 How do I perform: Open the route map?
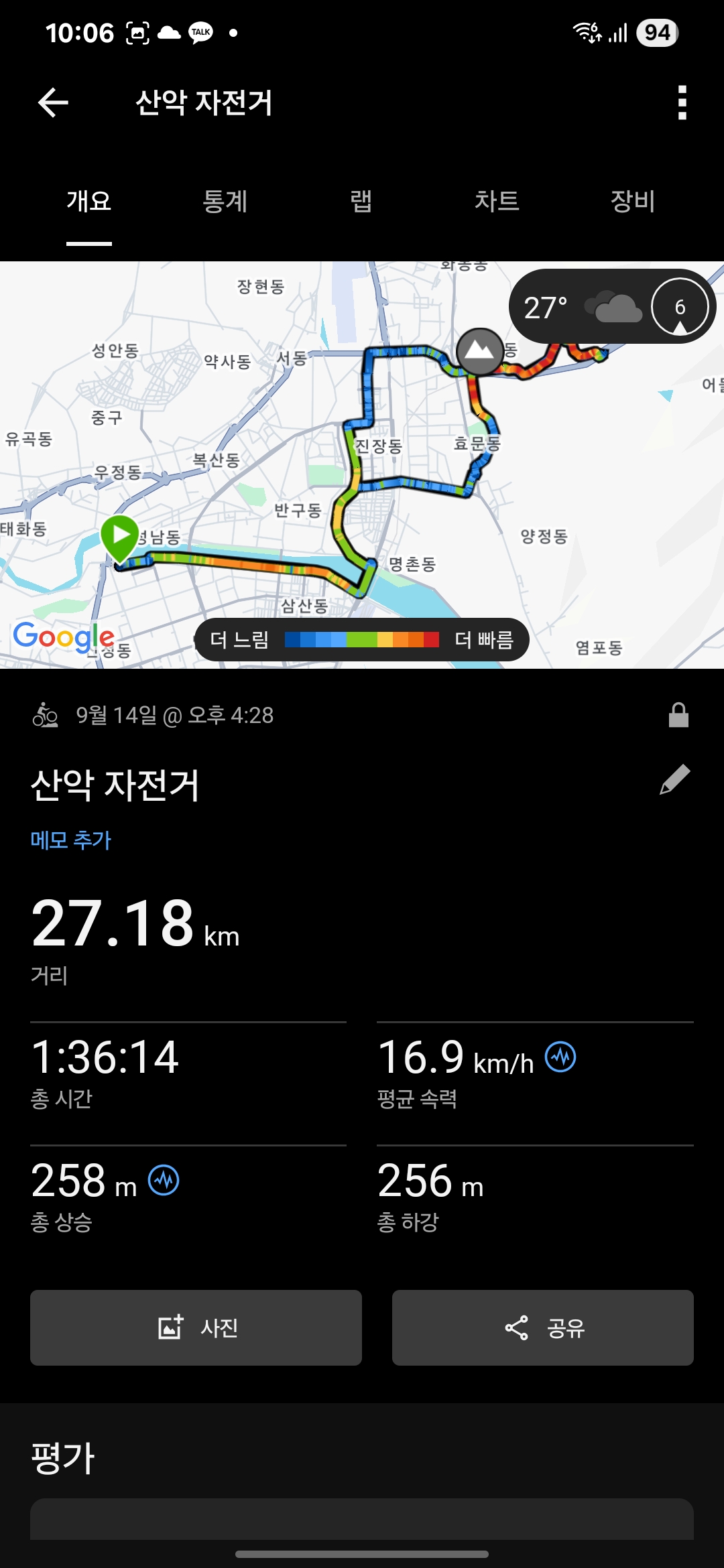coord(362,465)
